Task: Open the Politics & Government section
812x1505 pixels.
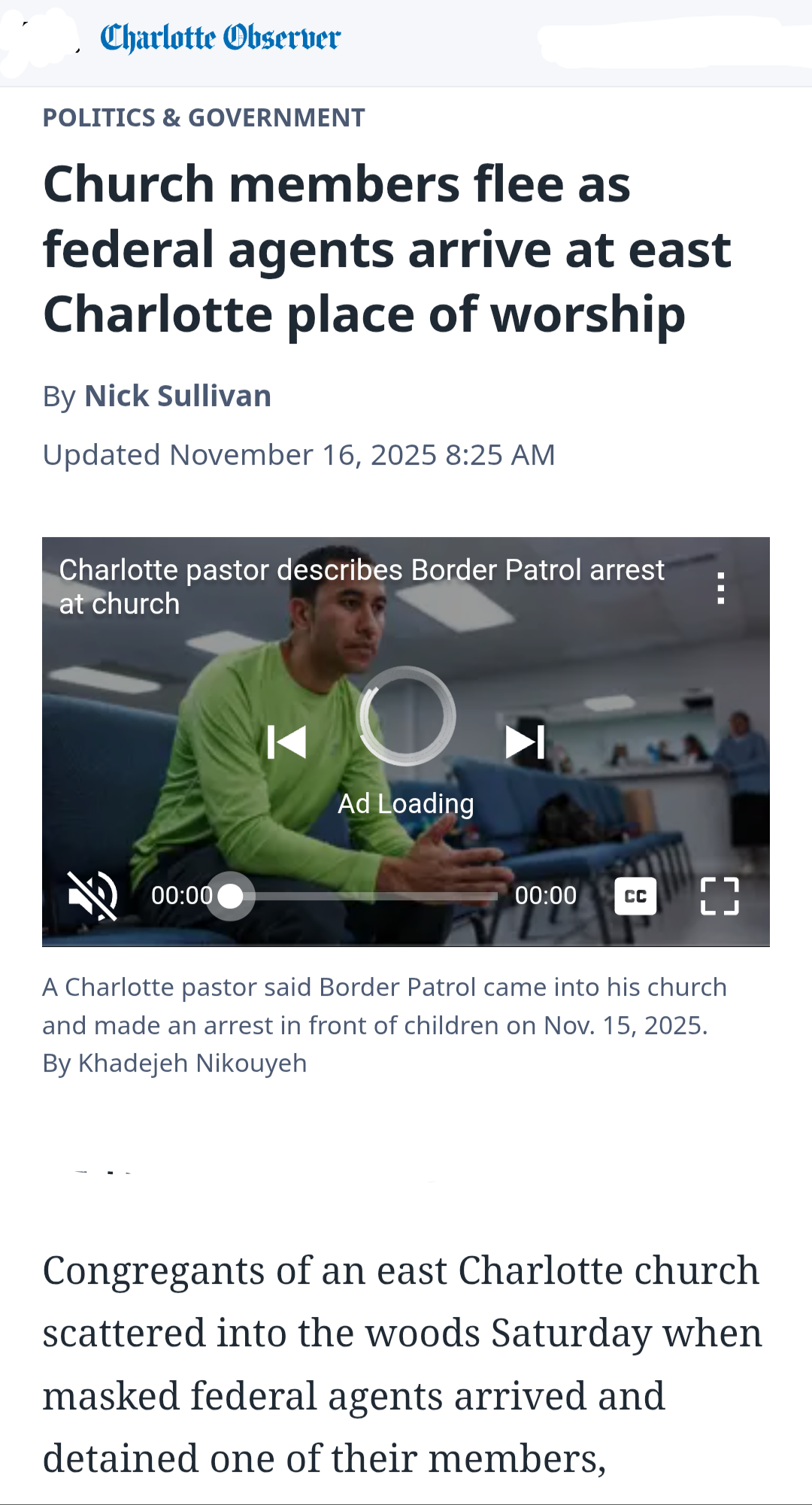Action: pyautogui.click(x=203, y=118)
